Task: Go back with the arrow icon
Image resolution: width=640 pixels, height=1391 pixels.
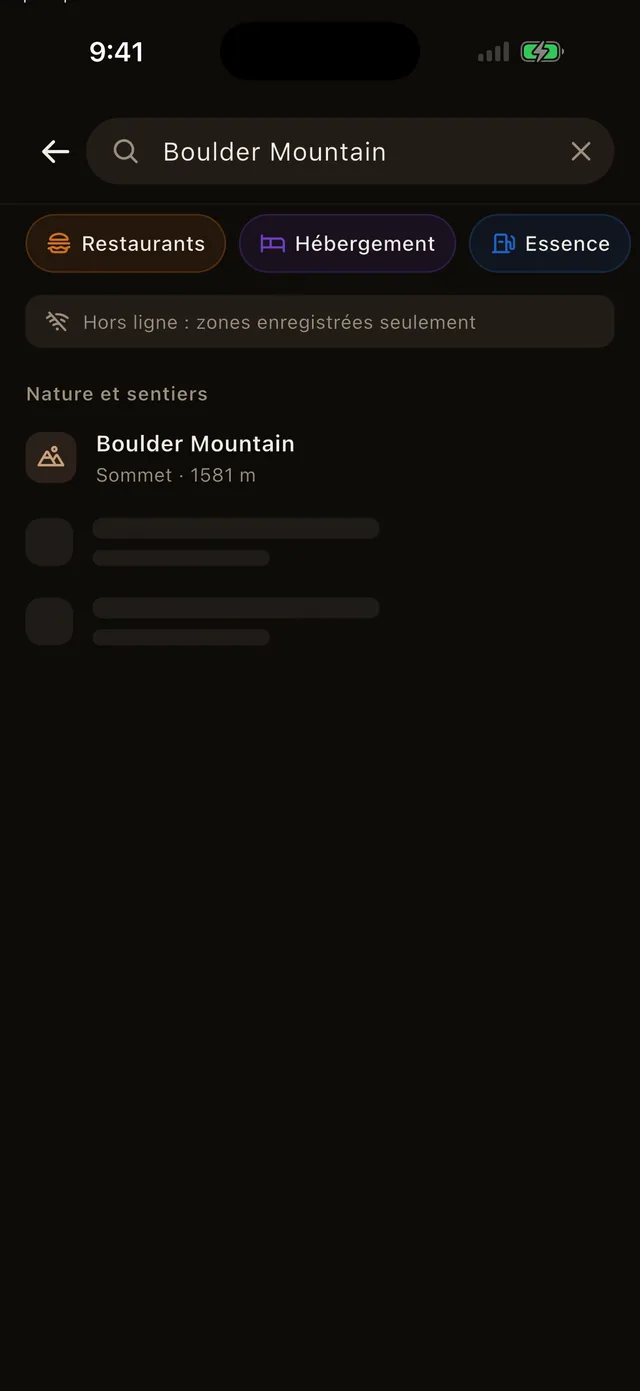Action: (x=55, y=151)
